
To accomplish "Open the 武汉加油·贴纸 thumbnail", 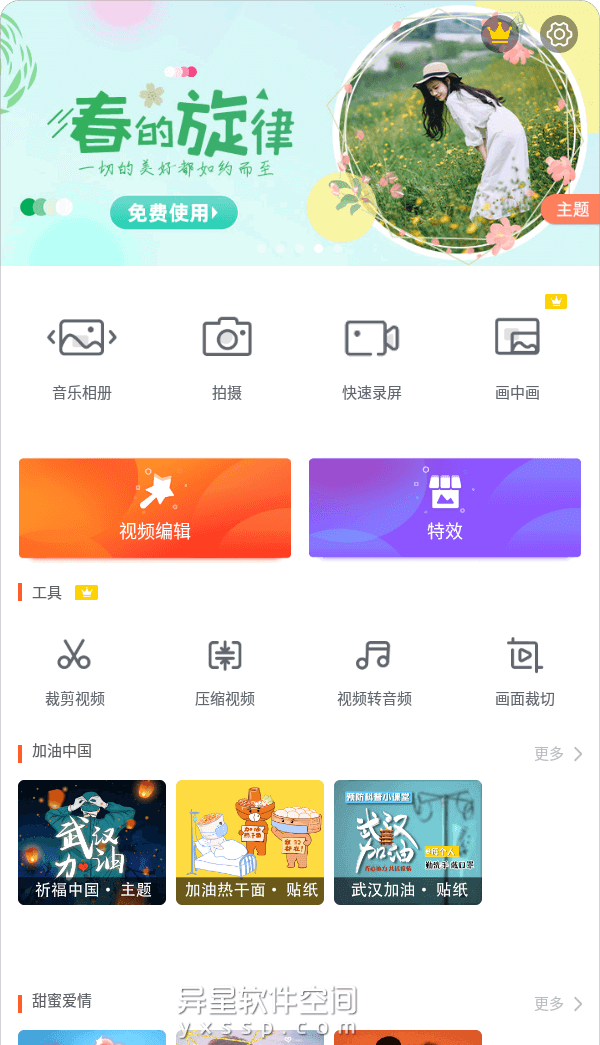I will (x=408, y=842).
